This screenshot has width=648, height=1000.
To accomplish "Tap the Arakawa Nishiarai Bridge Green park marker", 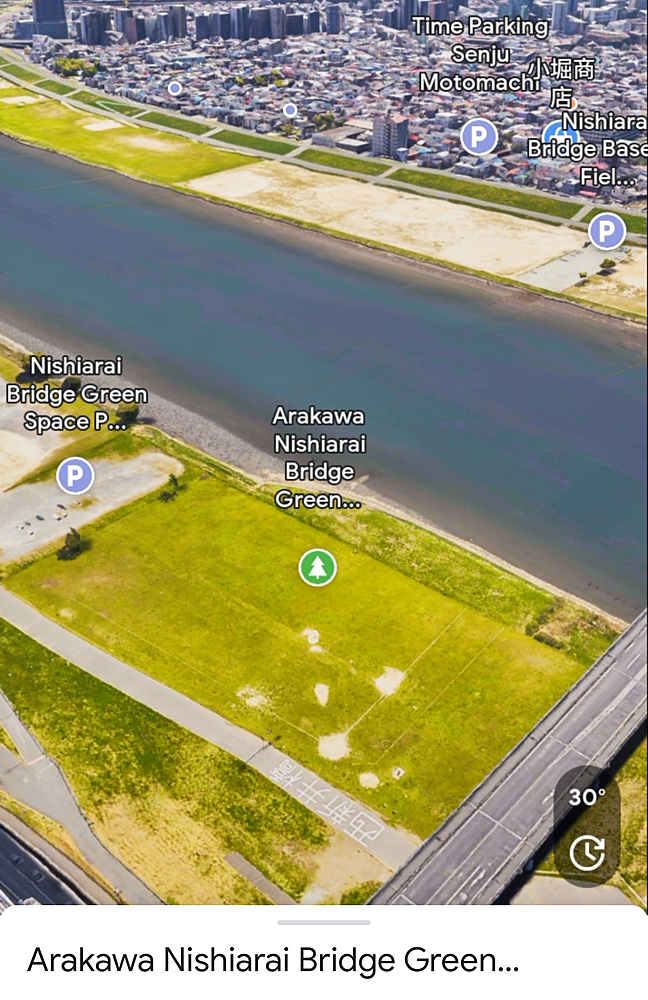I will click(318, 568).
